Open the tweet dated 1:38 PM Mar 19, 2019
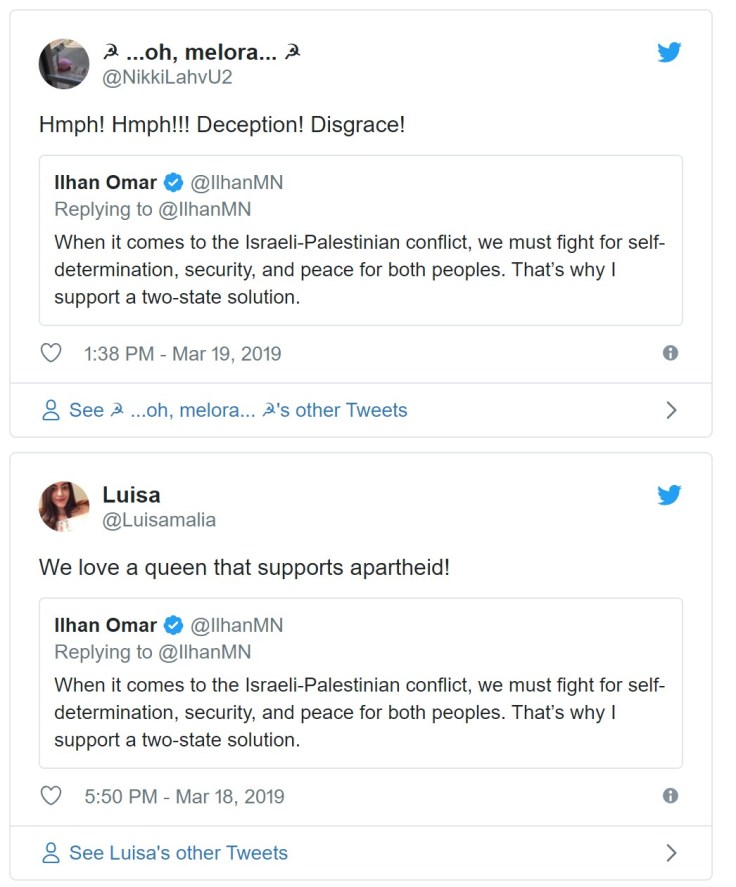 (x=183, y=353)
